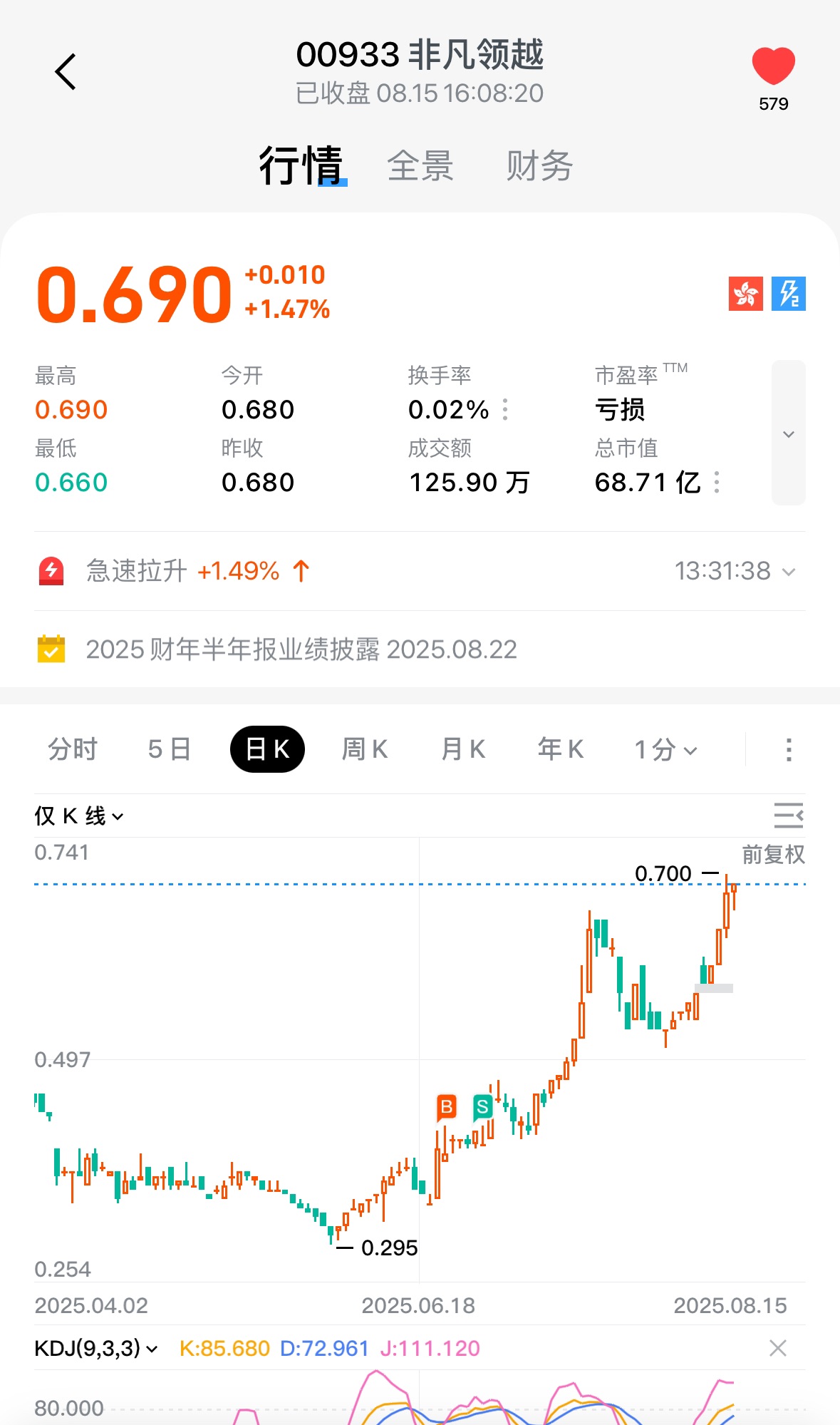Open the 1分 interval dropdown

pos(666,749)
